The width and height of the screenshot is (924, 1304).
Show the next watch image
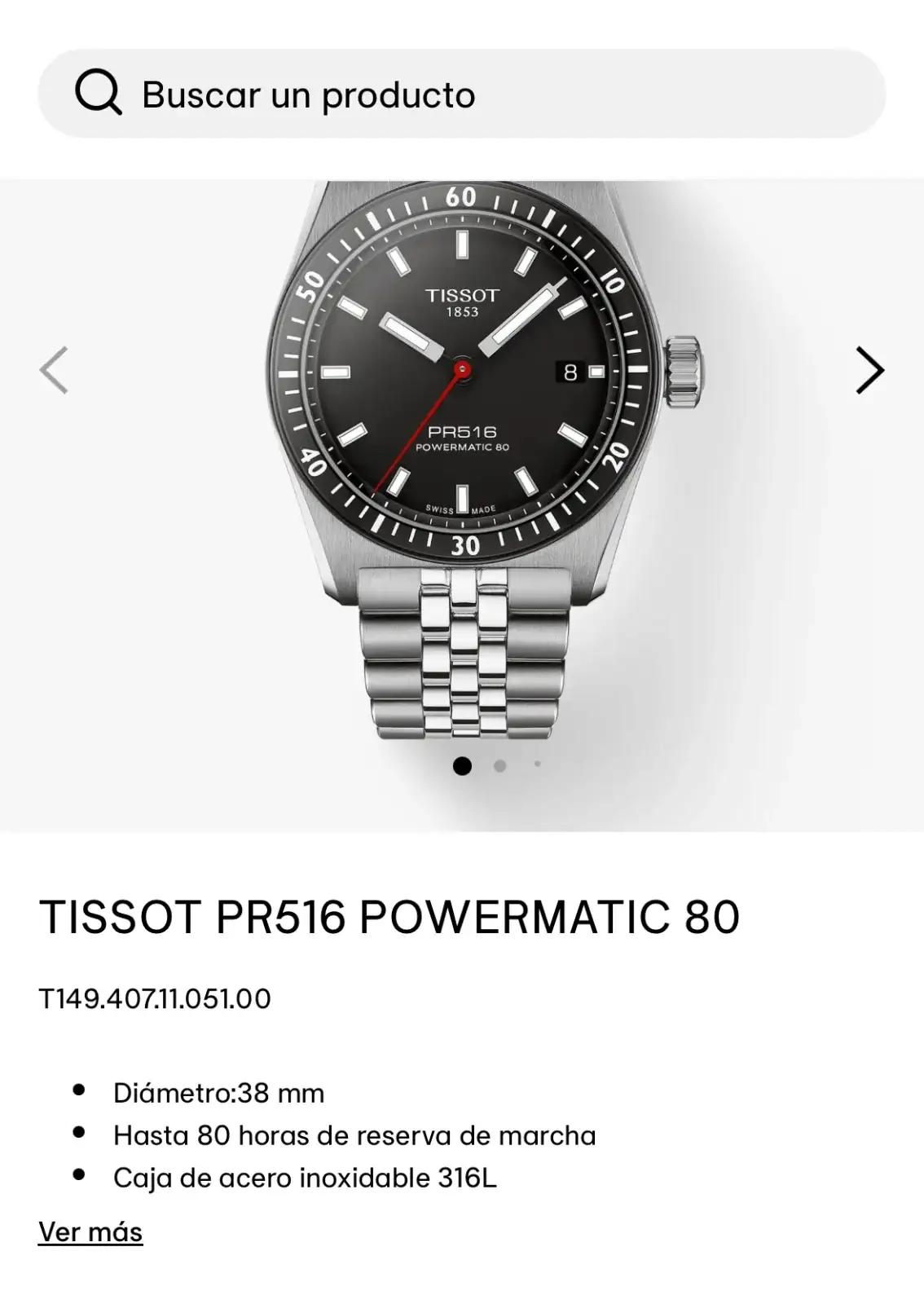tap(869, 371)
